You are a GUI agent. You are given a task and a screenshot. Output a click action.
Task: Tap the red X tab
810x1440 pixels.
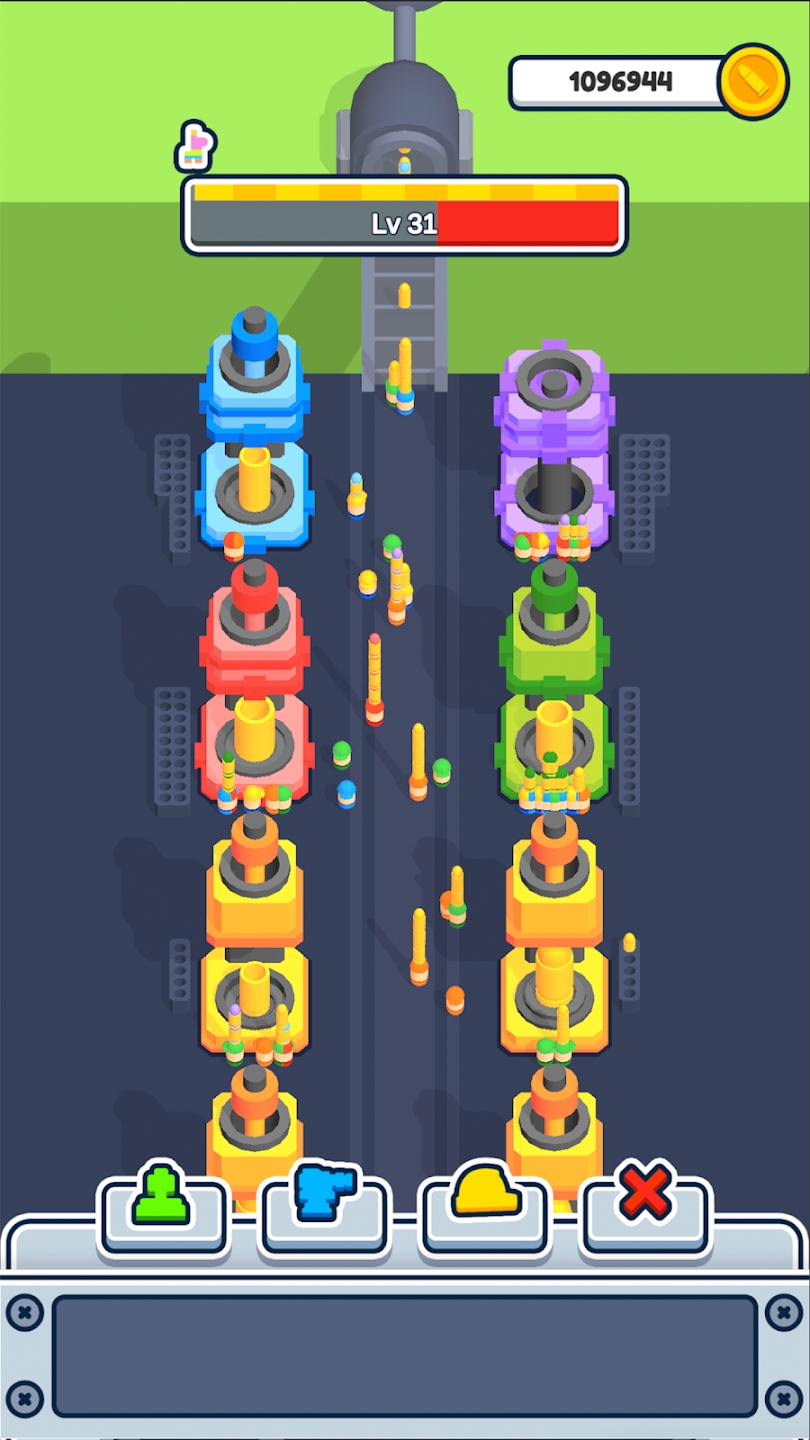(645, 1213)
